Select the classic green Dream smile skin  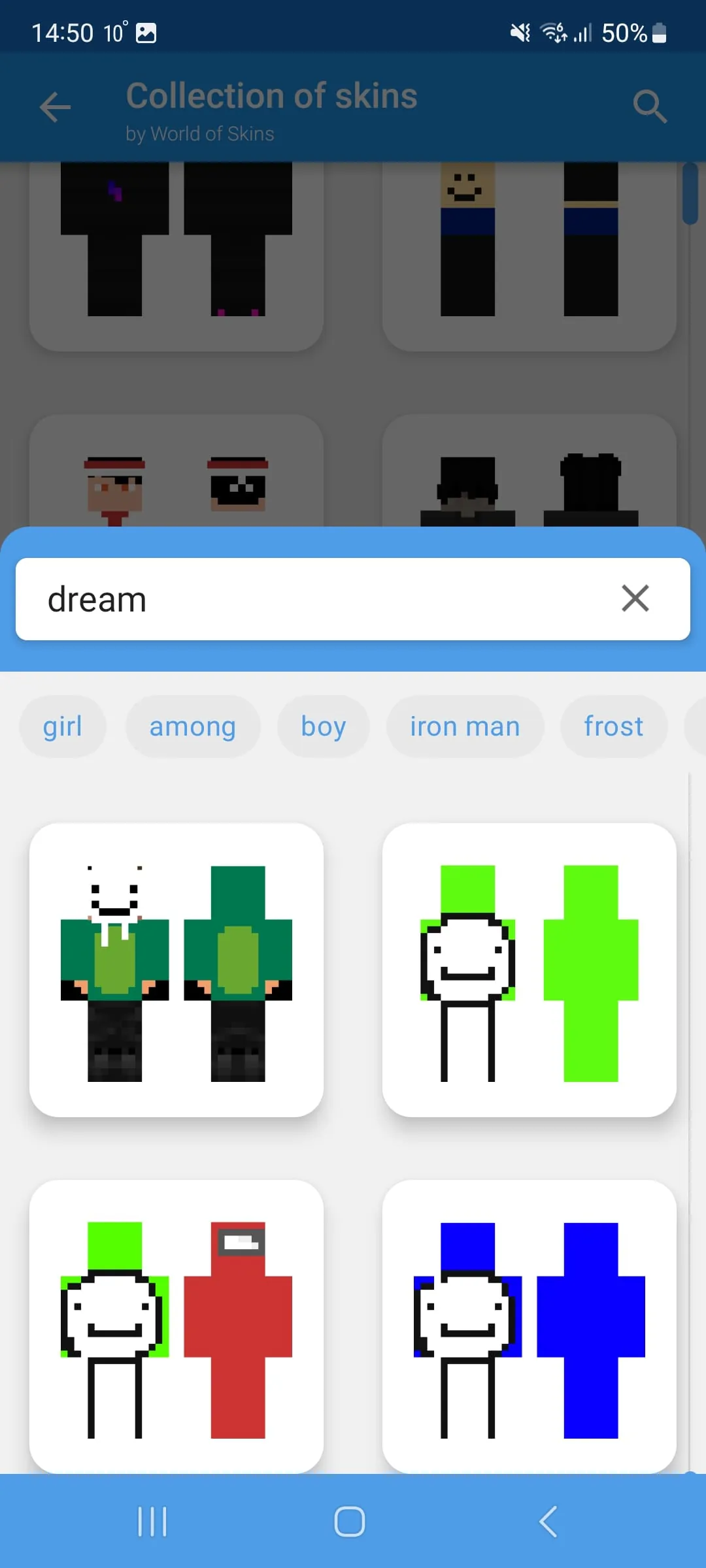point(530,973)
